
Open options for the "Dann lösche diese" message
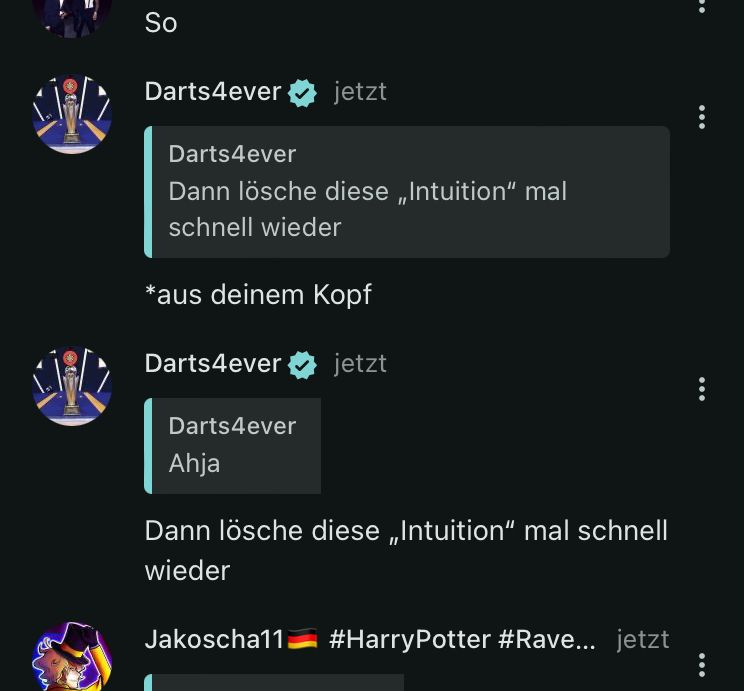click(x=702, y=389)
